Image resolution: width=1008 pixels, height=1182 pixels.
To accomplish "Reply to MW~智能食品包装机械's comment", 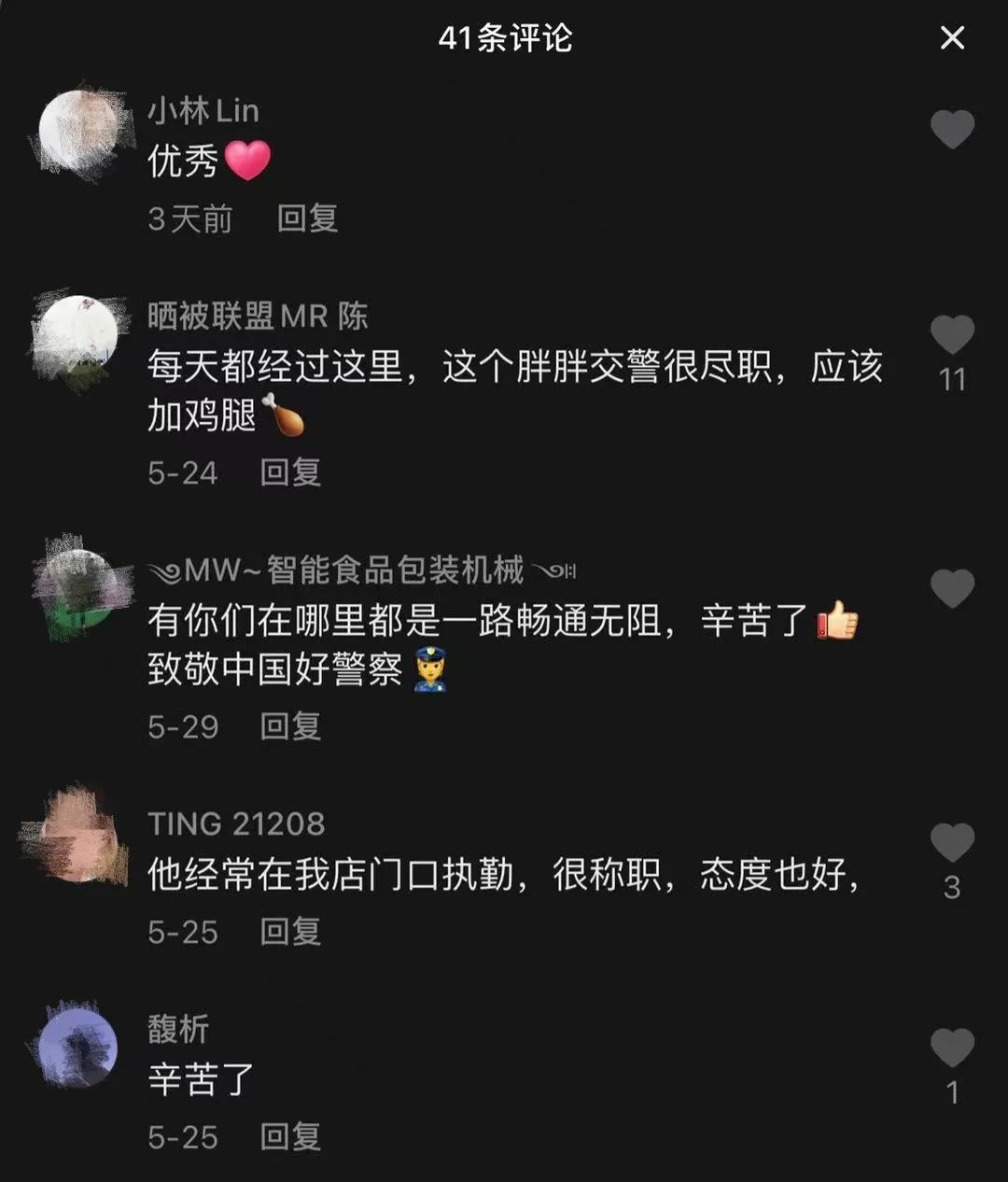I will pyautogui.click(x=290, y=726).
